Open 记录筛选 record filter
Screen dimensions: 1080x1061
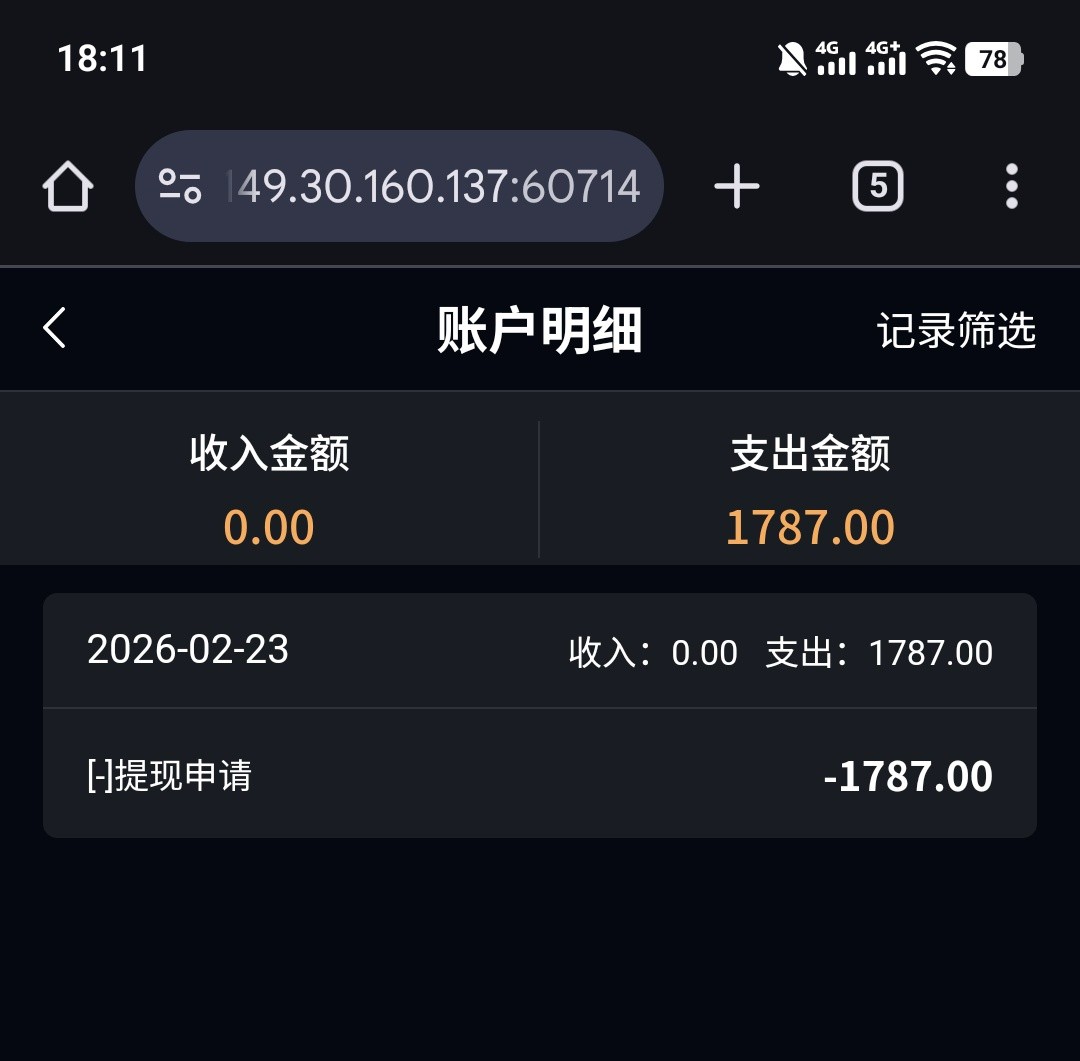[956, 330]
